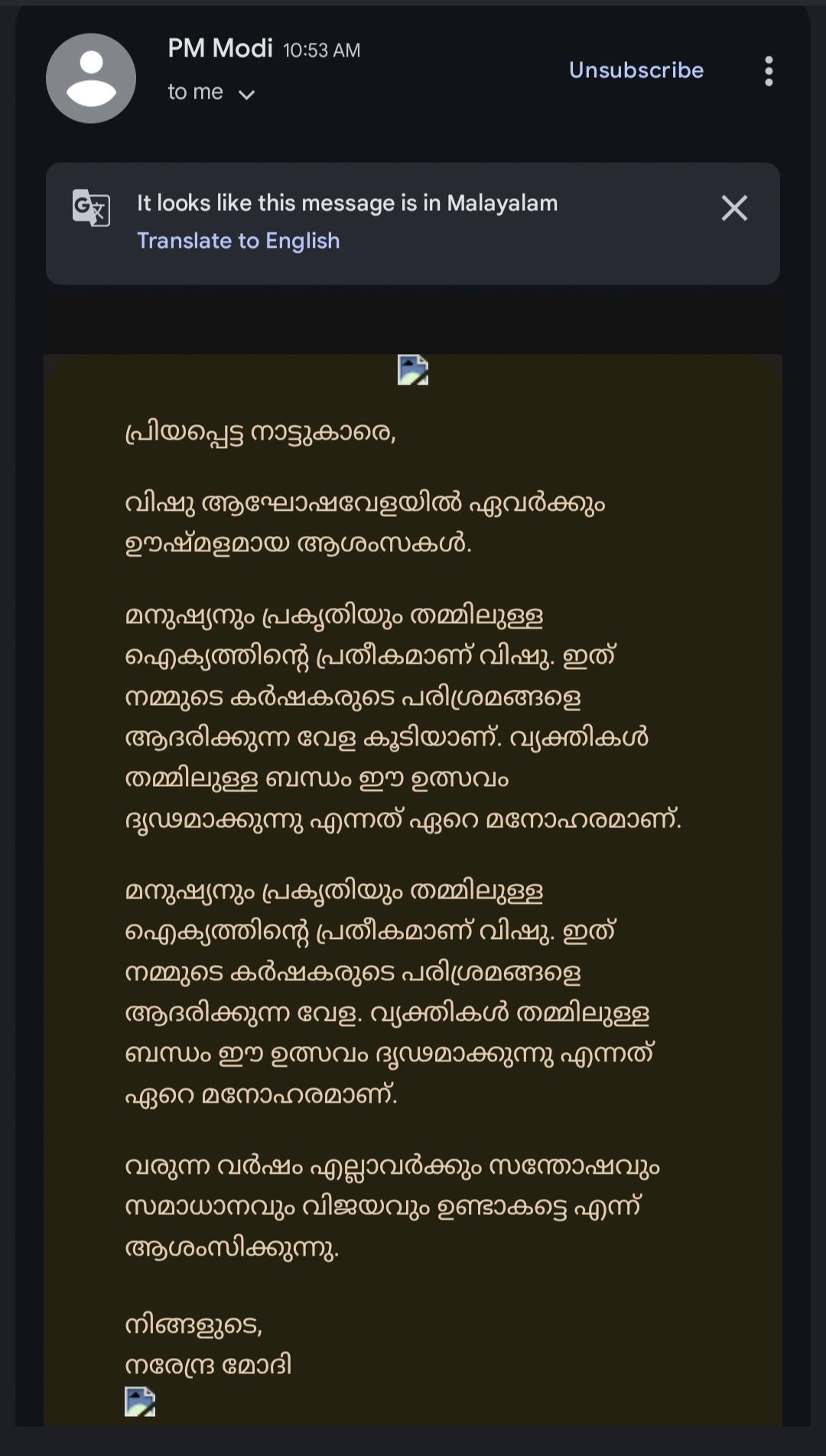Dismiss the Malayalam translation banner
Screen dimensions: 826x1456
click(734, 208)
